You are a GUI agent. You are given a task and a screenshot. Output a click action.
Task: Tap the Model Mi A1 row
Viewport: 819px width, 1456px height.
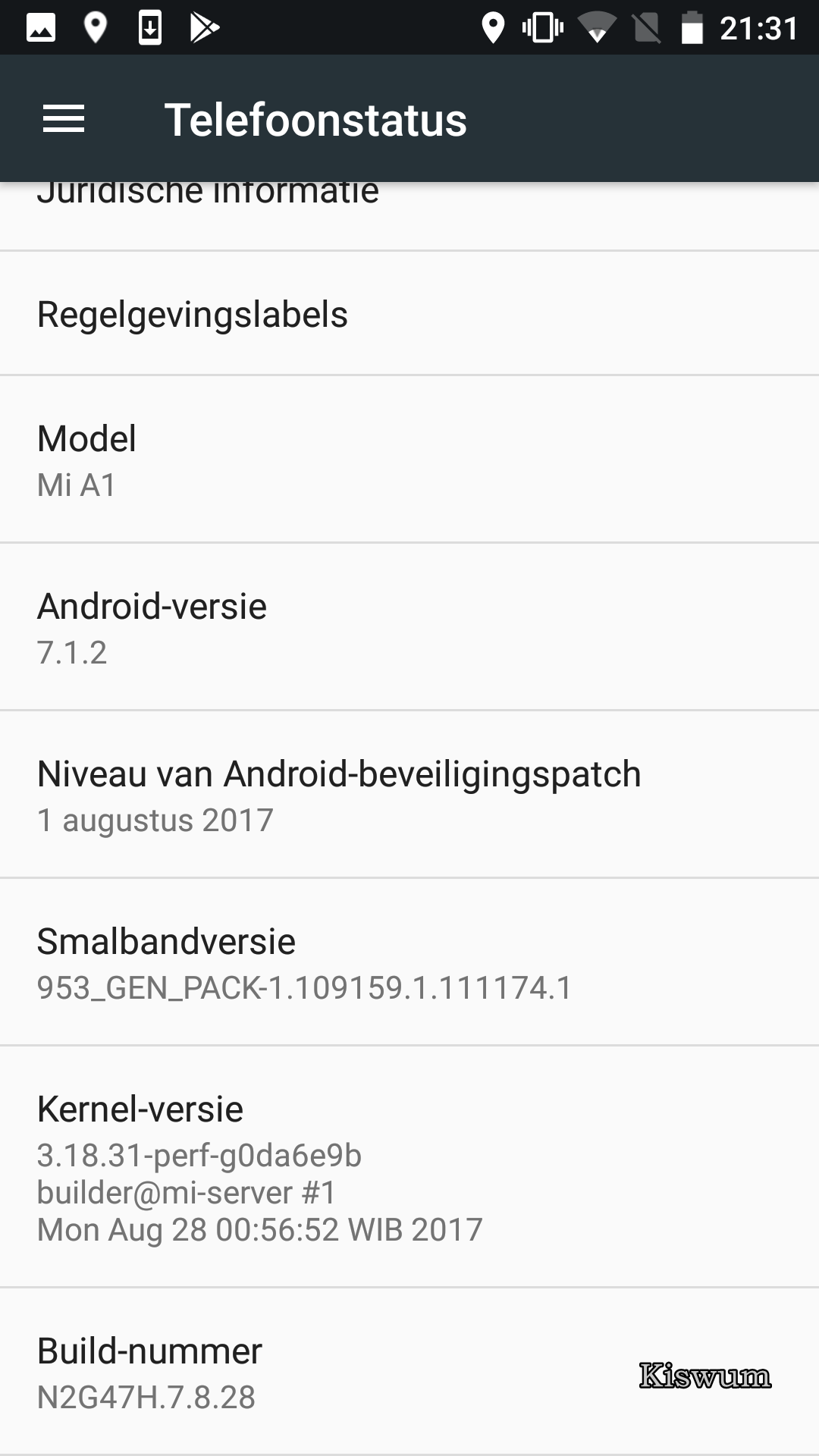(x=409, y=460)
